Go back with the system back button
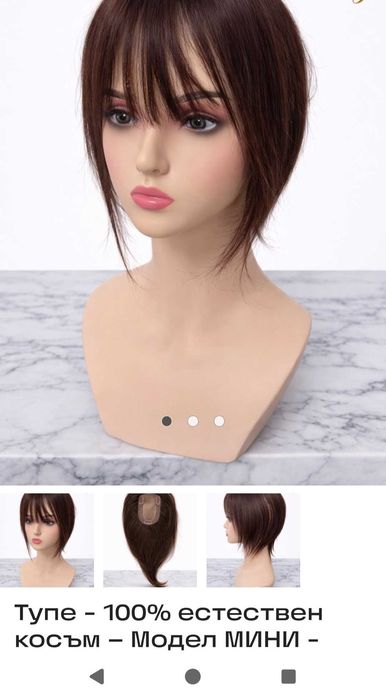 [97, 676]
